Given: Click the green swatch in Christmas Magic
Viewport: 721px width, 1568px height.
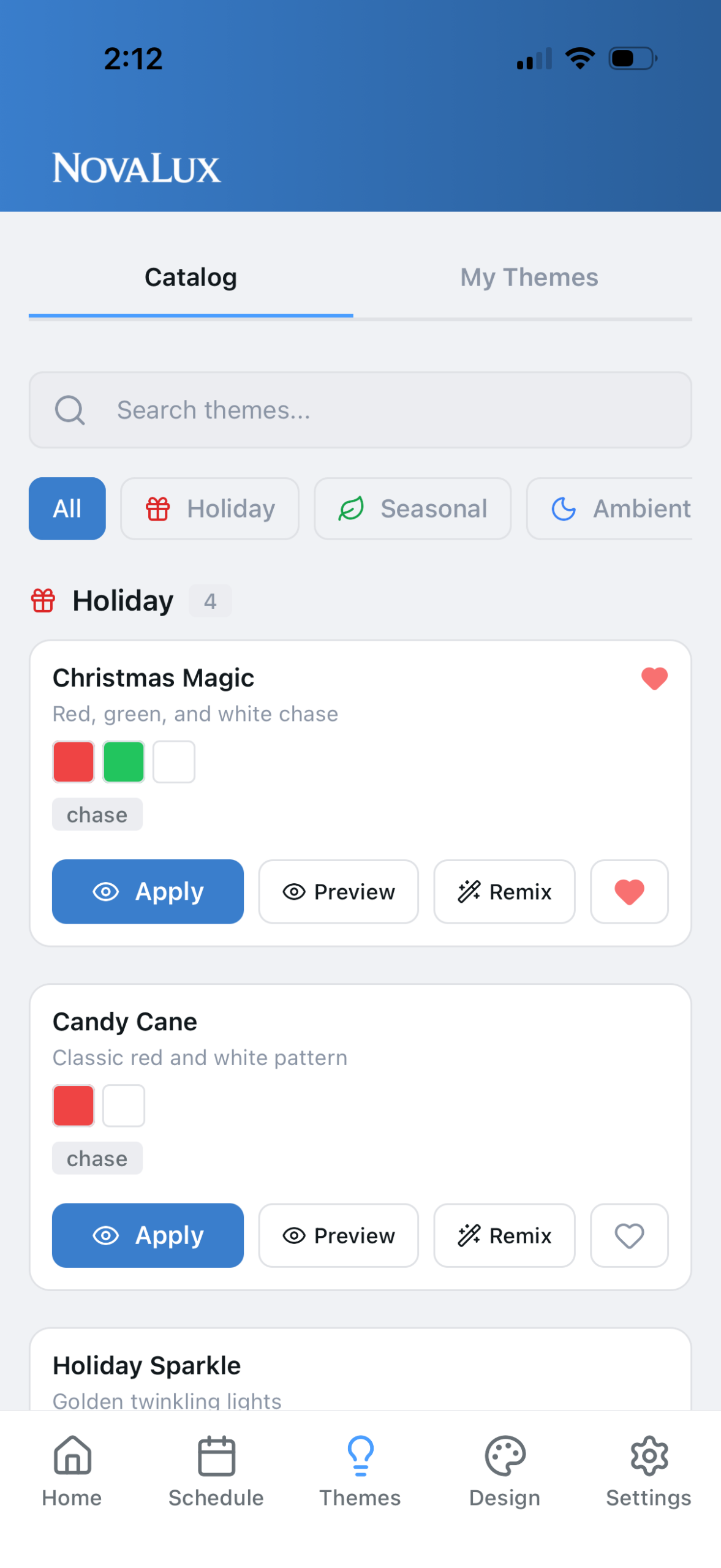Looking at the screenshot, I should click(x=123, y=761).
